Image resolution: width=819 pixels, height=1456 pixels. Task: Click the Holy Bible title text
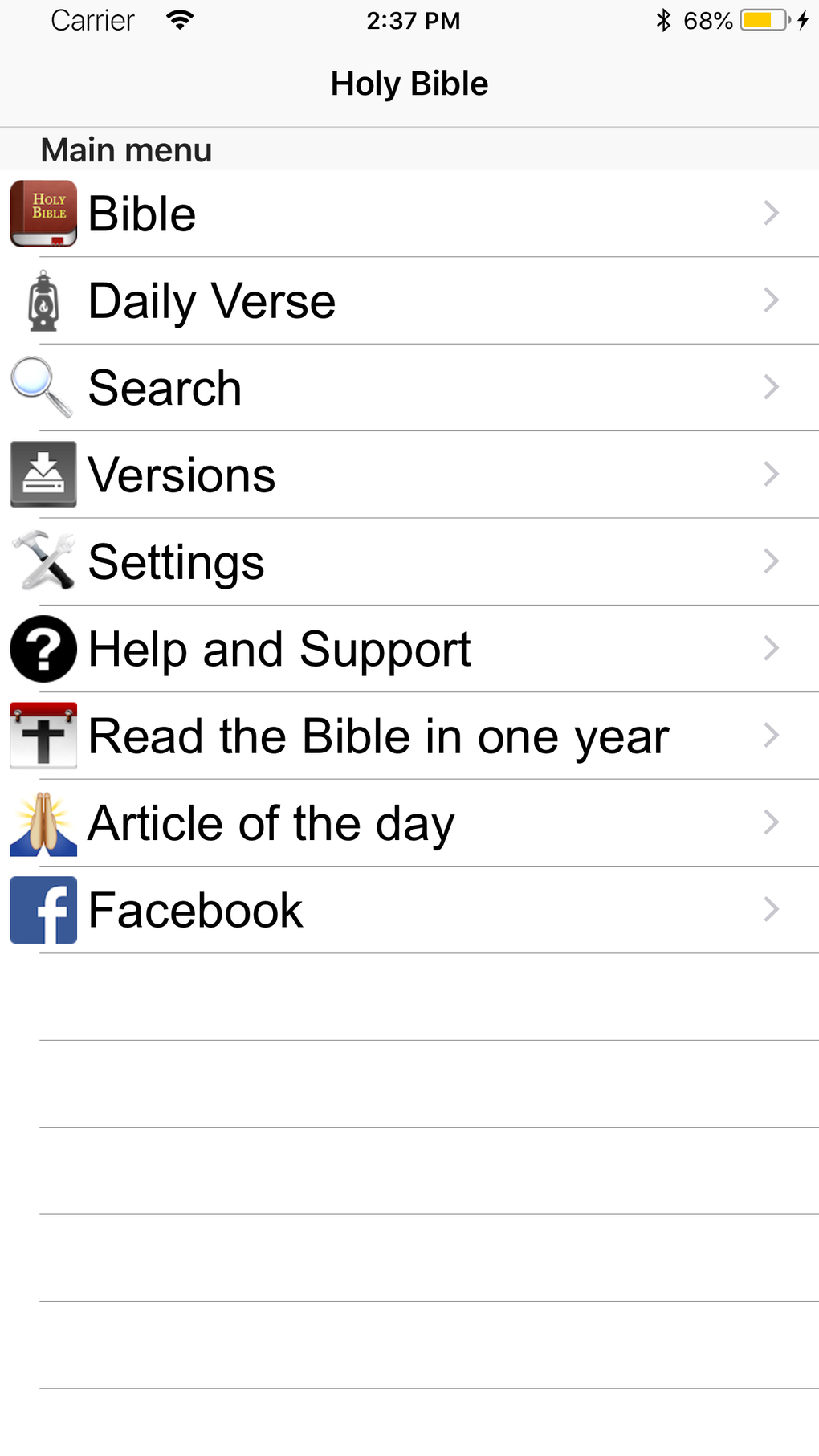[409, 83]
